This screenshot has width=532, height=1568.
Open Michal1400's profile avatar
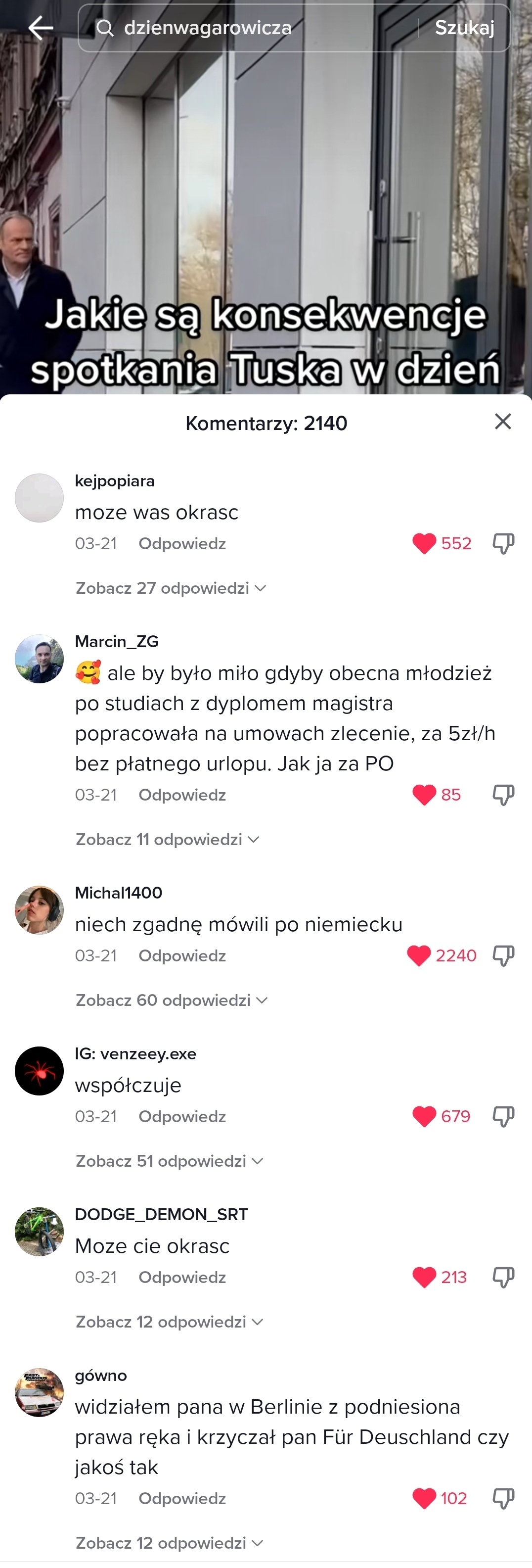[x=39, y=910]
